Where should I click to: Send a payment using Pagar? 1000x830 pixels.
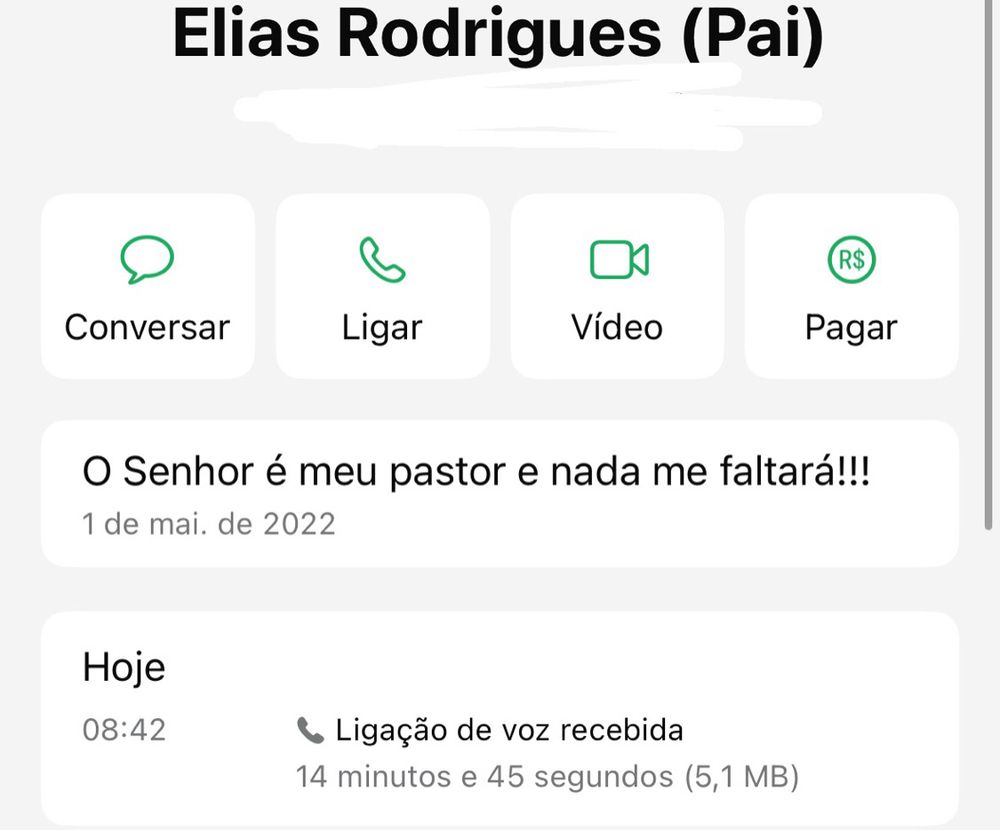pos(851,287)
